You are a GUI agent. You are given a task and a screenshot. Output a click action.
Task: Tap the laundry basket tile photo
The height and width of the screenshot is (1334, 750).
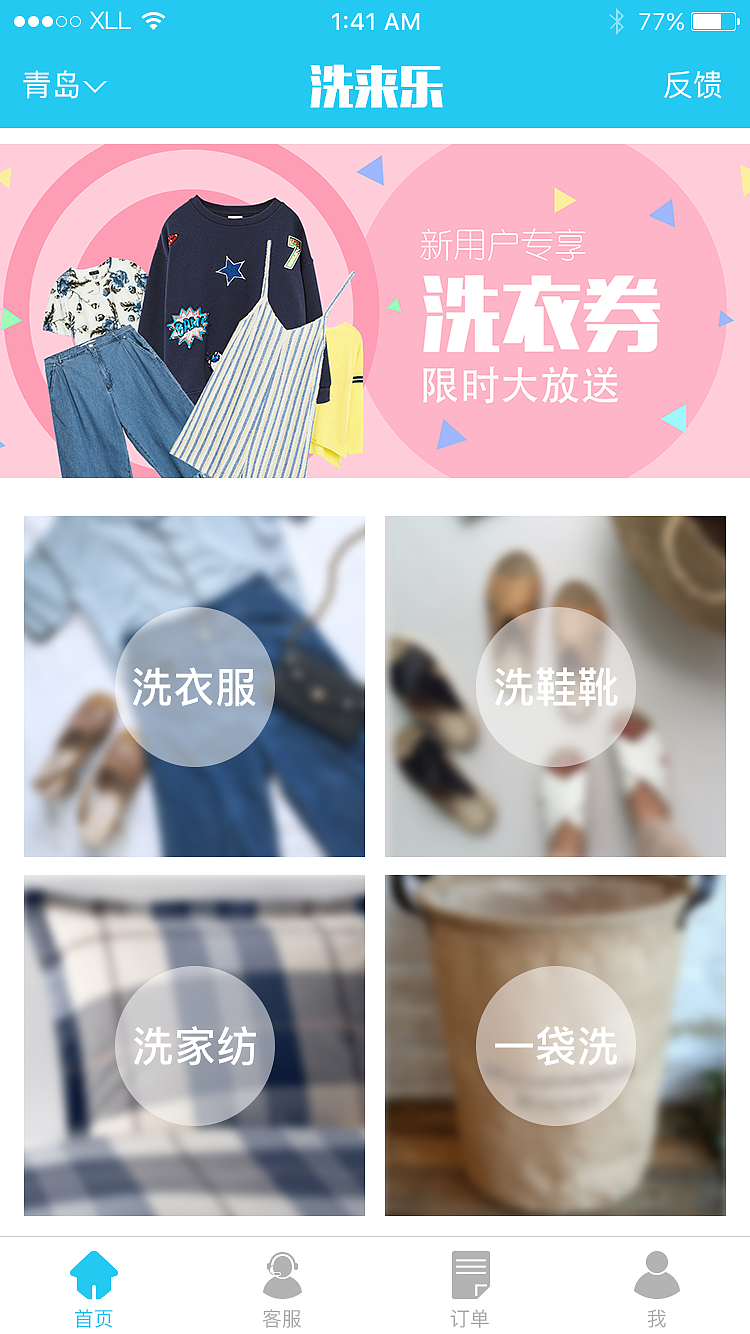555,1044
